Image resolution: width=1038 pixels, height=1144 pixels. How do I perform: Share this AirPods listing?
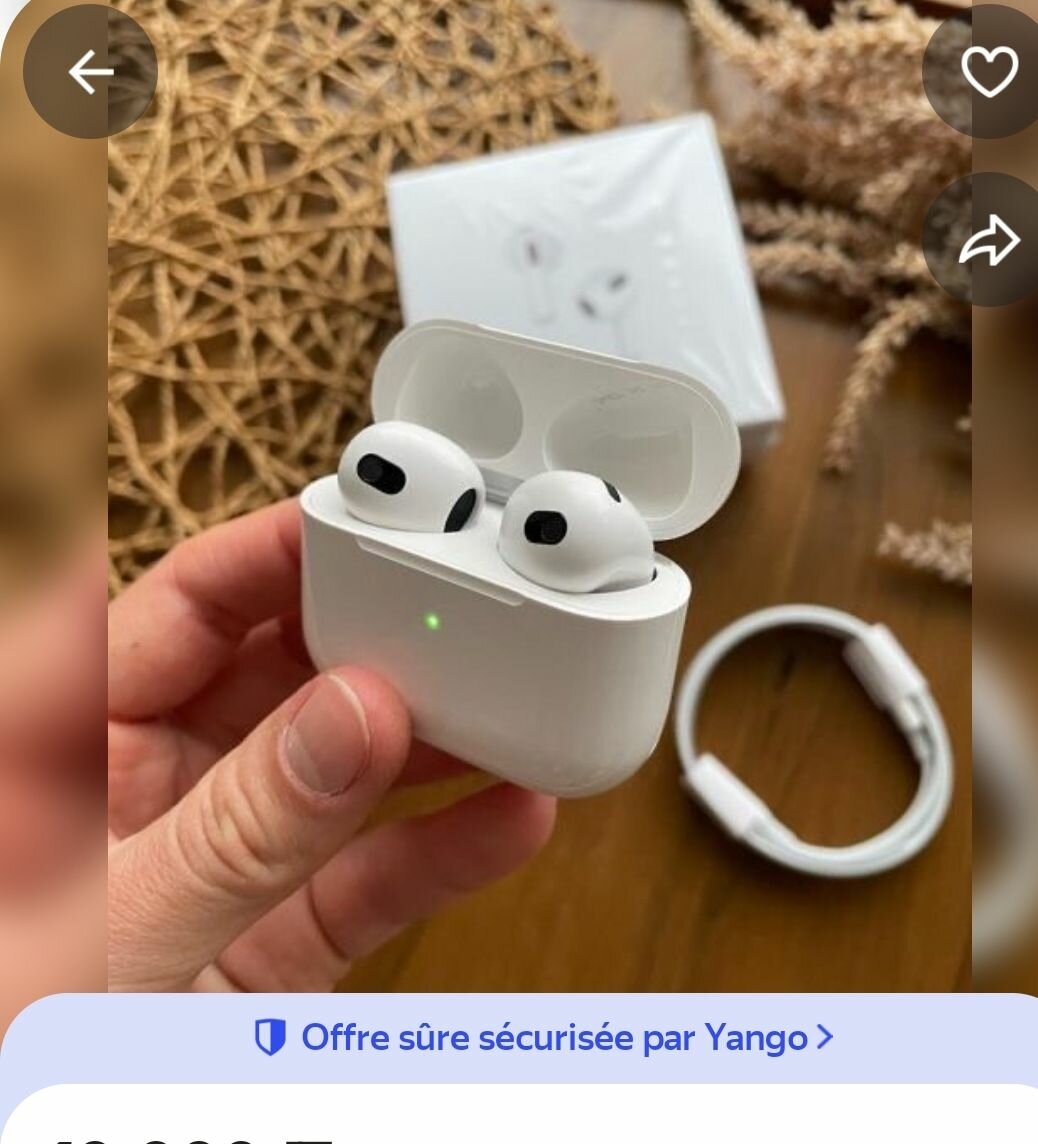(988, 241)
